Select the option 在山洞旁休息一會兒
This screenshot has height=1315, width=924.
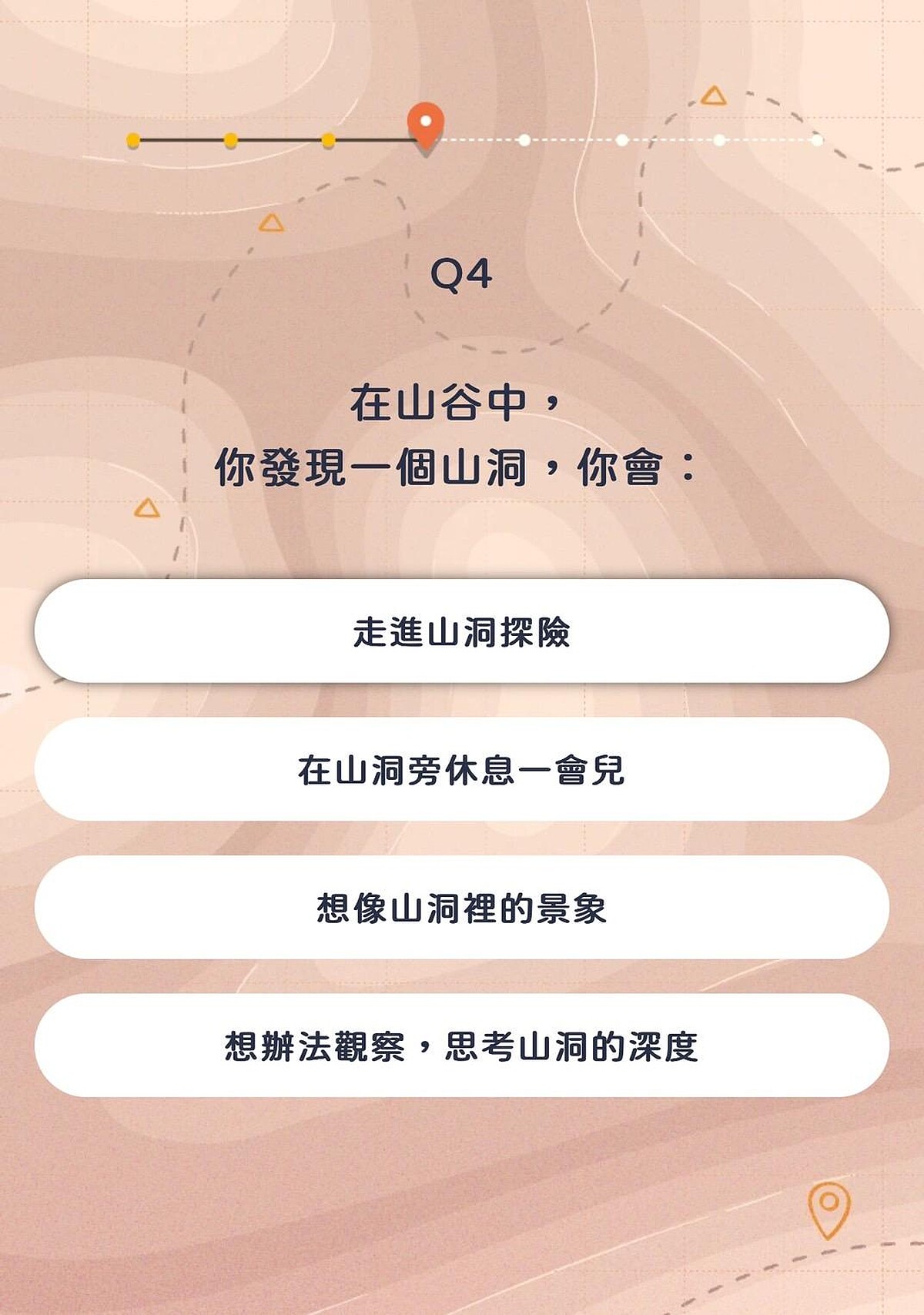462,769
